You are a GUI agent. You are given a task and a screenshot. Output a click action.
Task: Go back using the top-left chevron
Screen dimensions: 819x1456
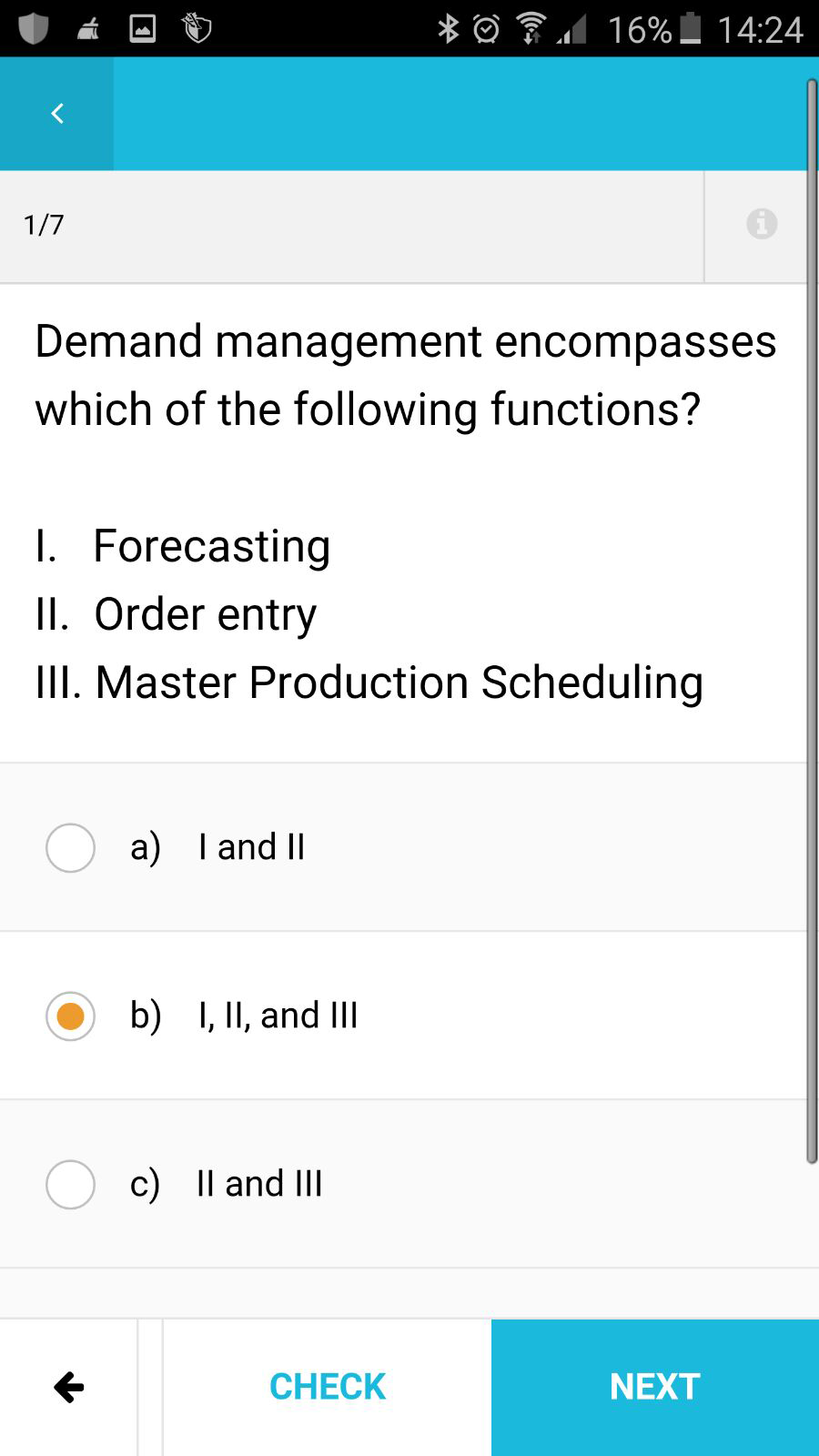(56, 114)
